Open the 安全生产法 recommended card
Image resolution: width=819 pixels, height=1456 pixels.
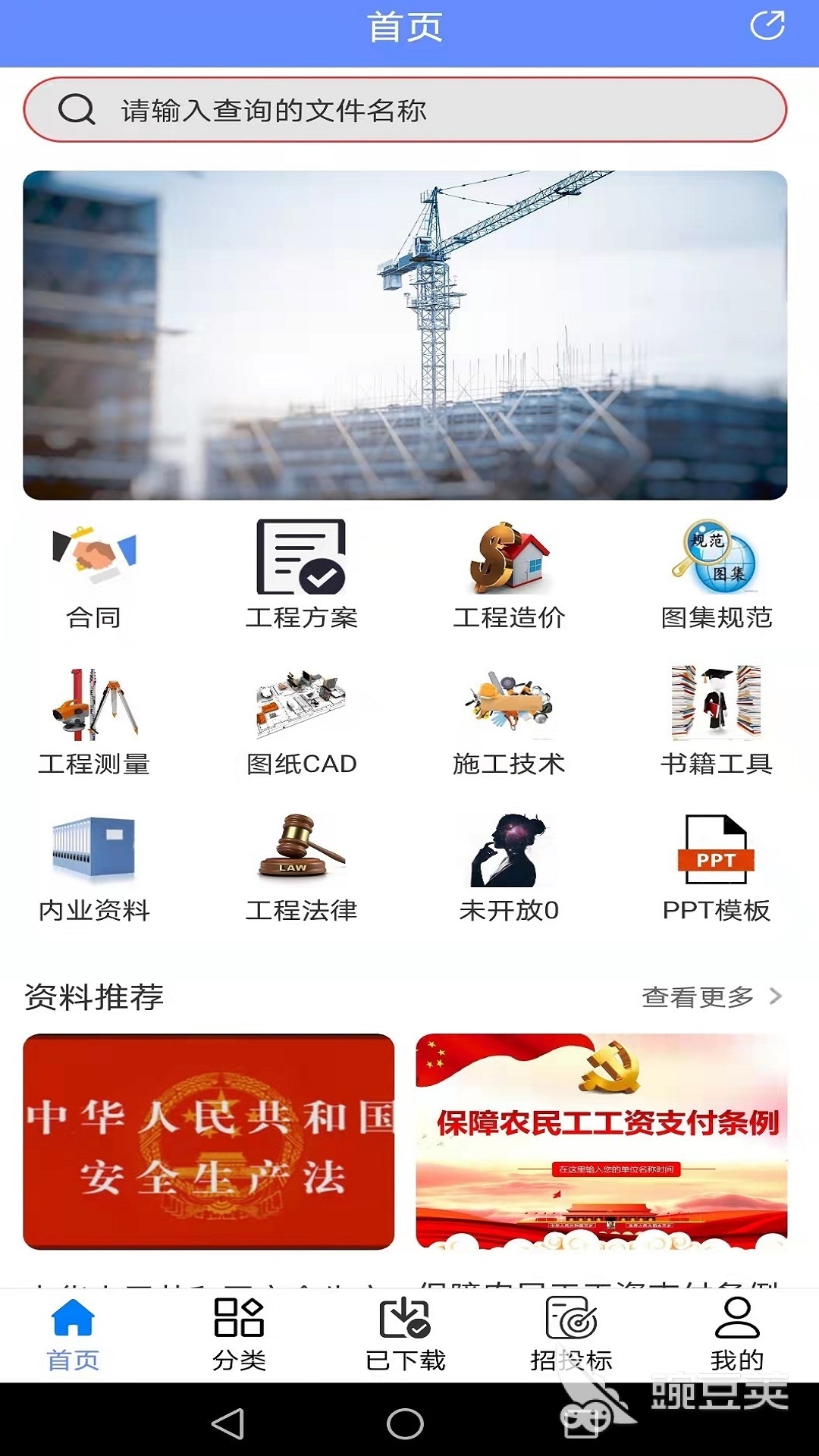pyautogui.click(x=209, y=1141)
